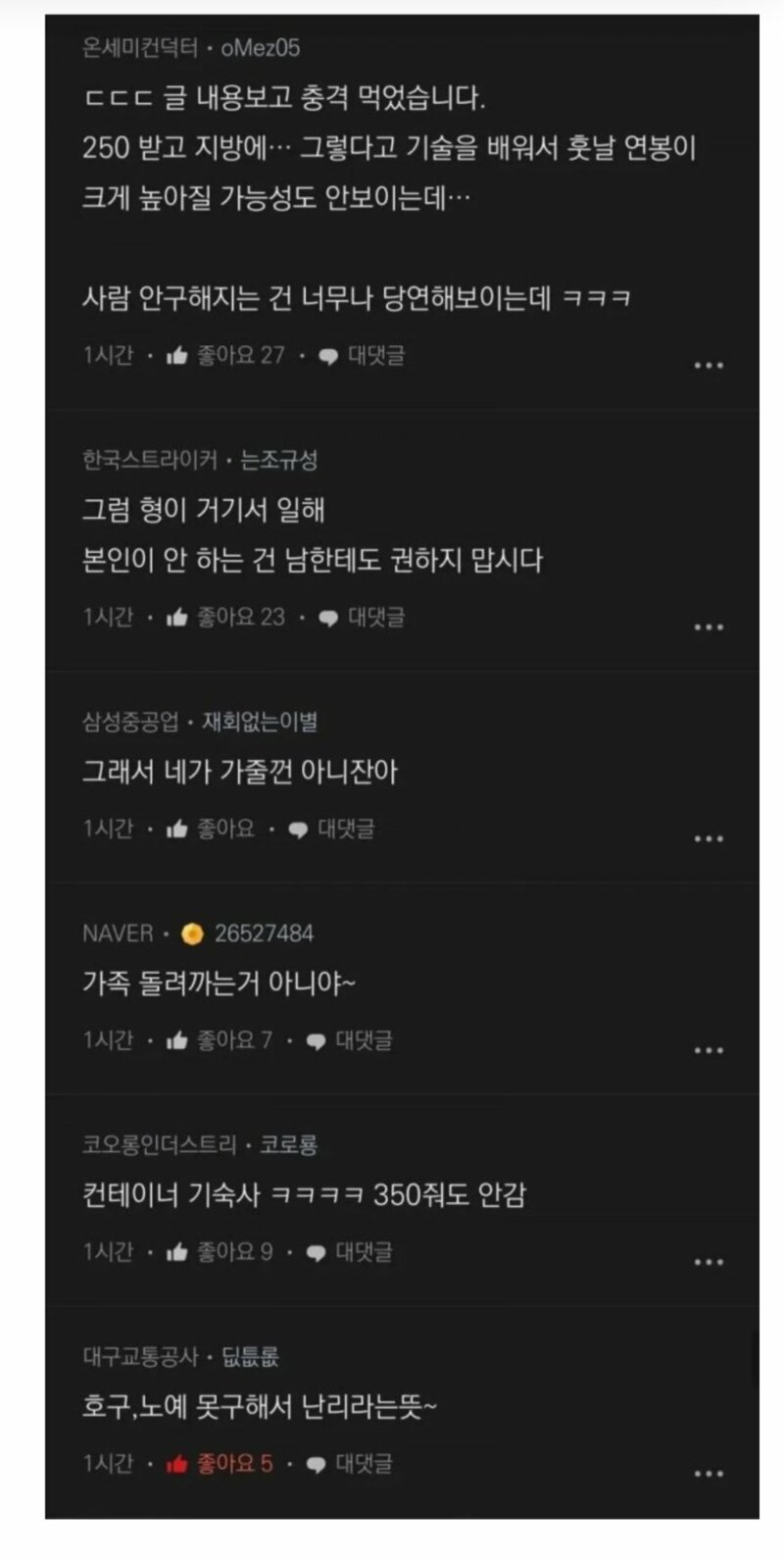Reply to 재회없는이별's comment

(x=331, y=830)
